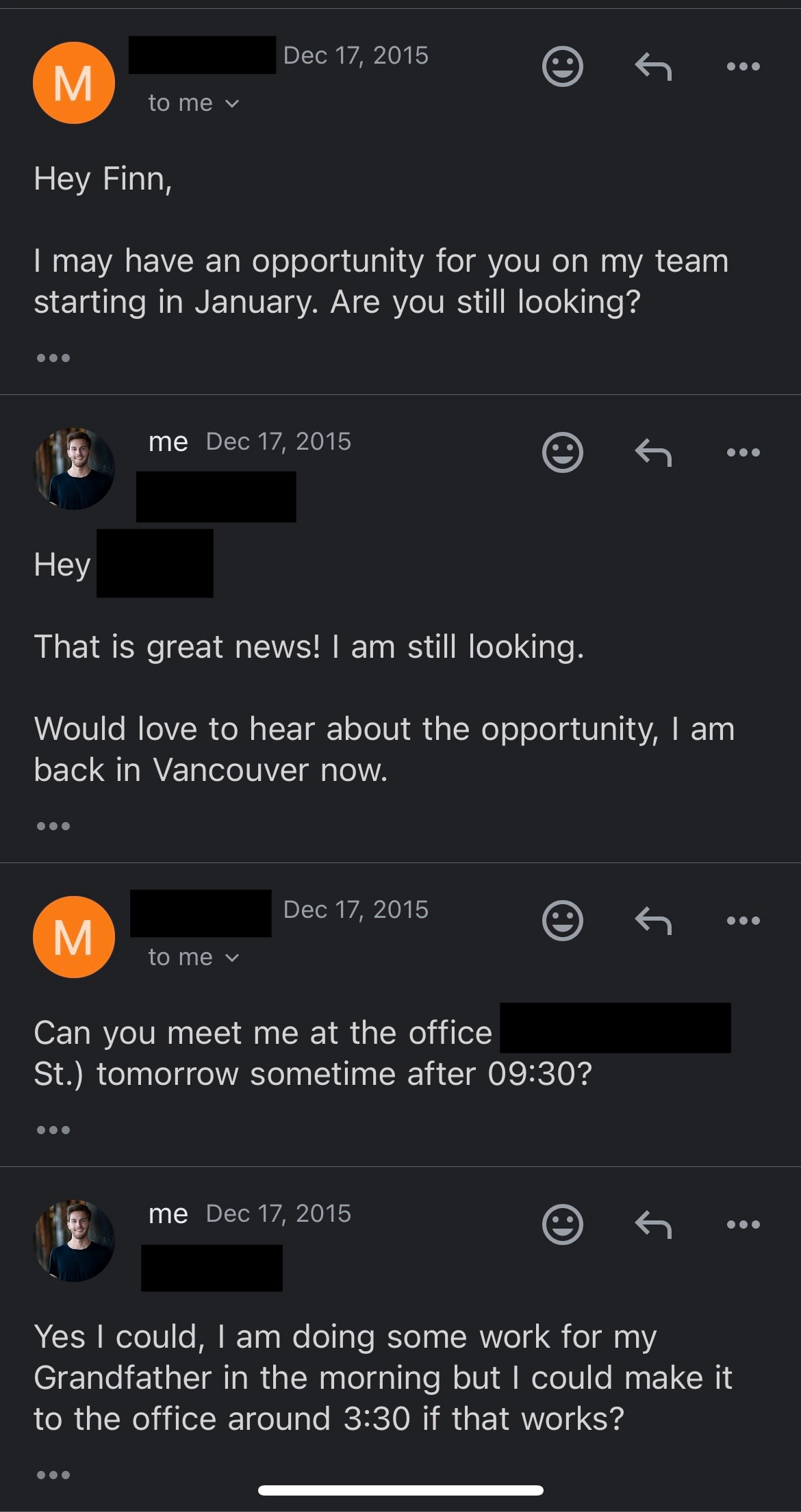This screenshot has width=801, height=1512.
Task: Reply to the "That is great news" email
Action: point(653,452)
